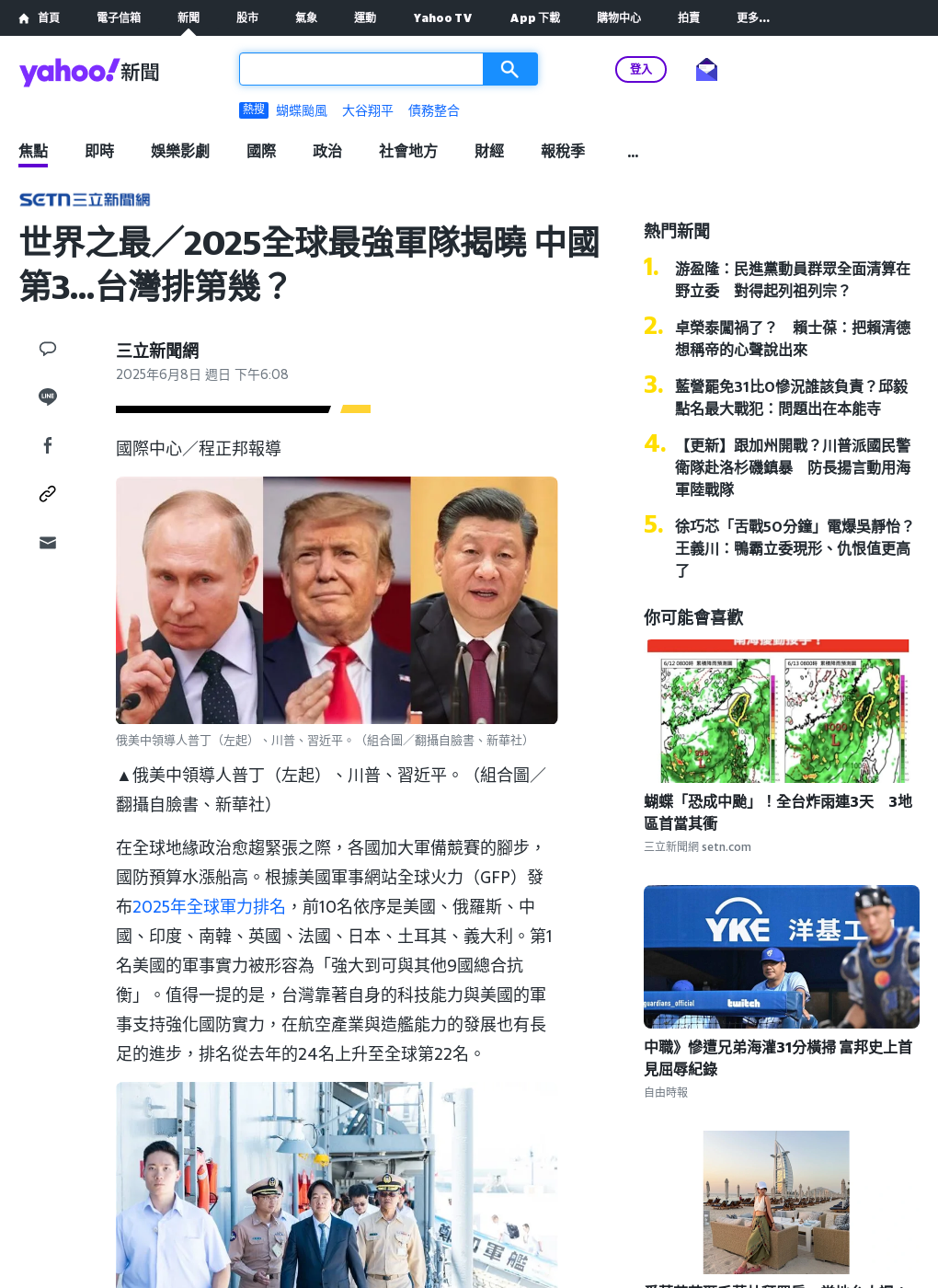Share this article via LINE
938x1288 pixels.
[48, 397]
